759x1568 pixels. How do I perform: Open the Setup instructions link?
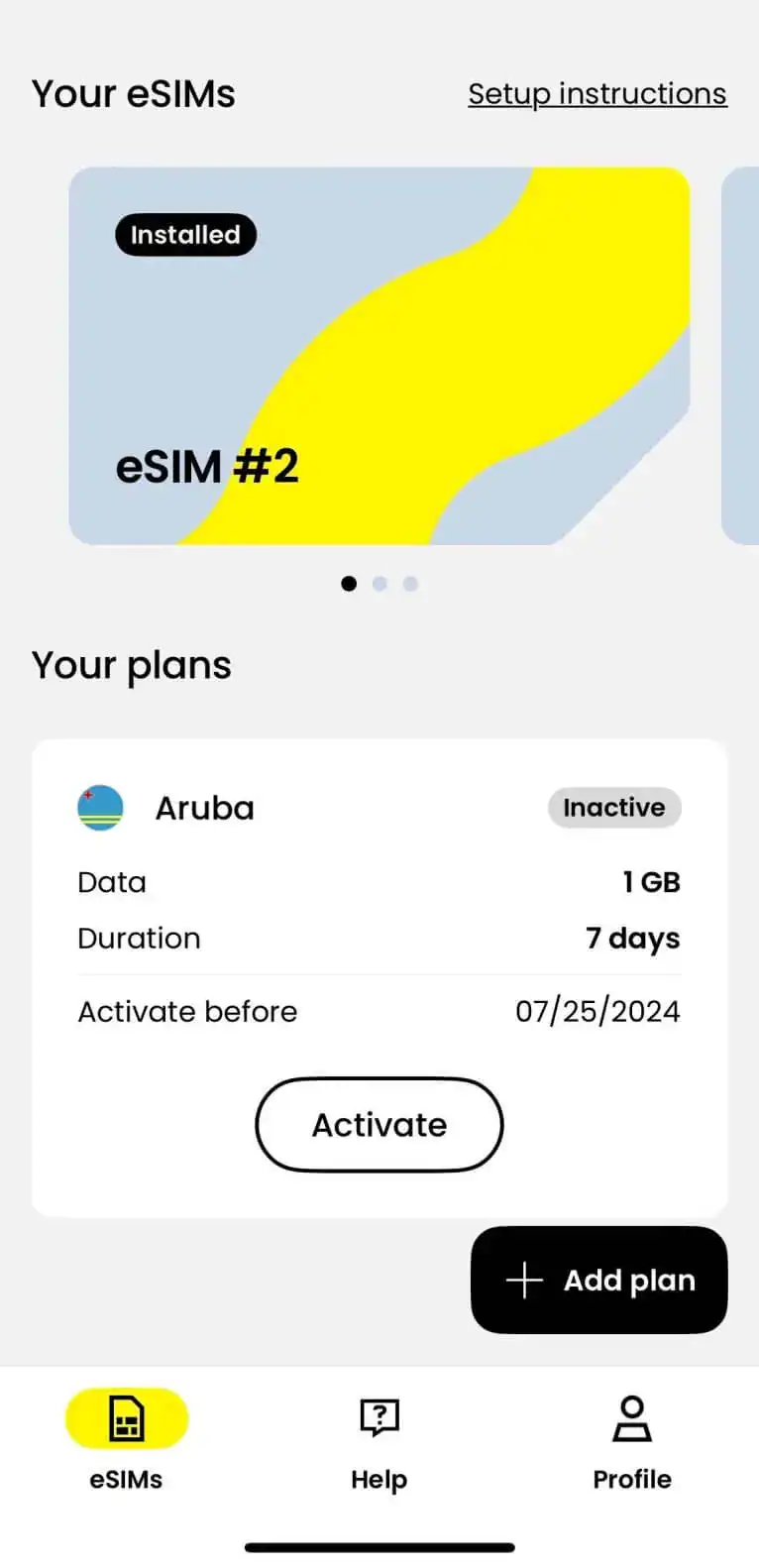[597, 94]
